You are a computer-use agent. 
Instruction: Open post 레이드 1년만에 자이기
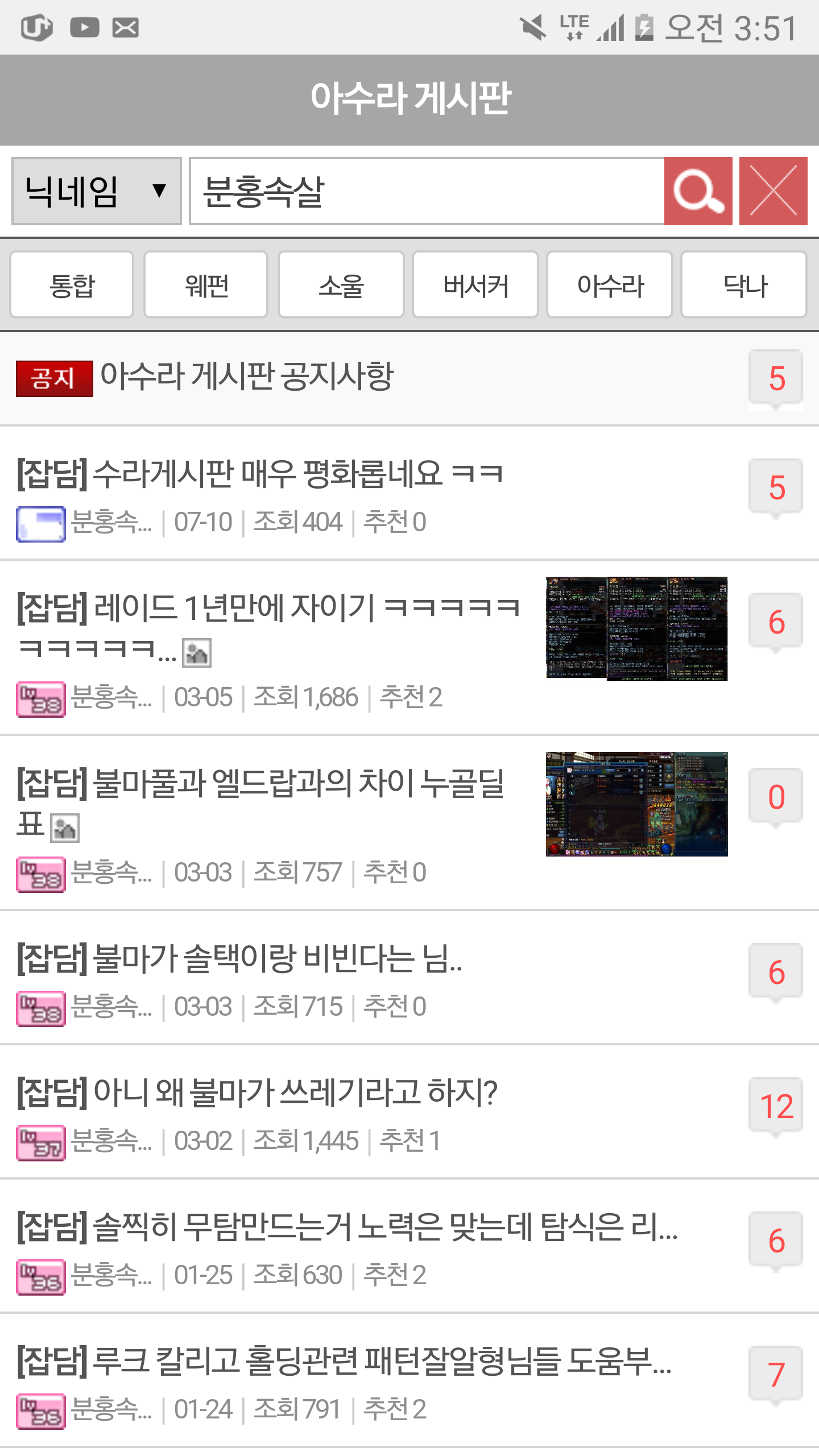268,609
